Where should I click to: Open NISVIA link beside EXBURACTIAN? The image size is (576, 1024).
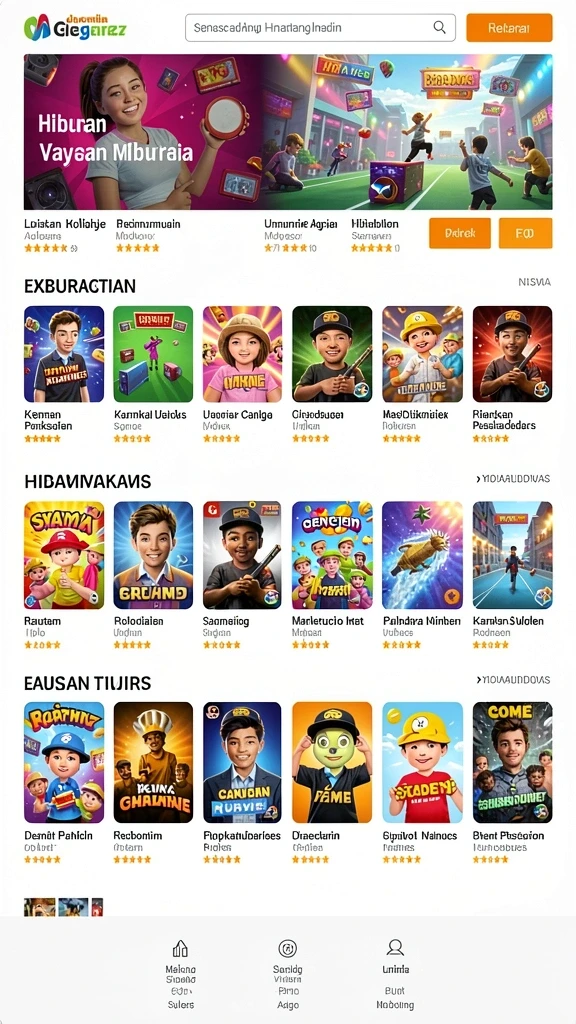point(534,282)
